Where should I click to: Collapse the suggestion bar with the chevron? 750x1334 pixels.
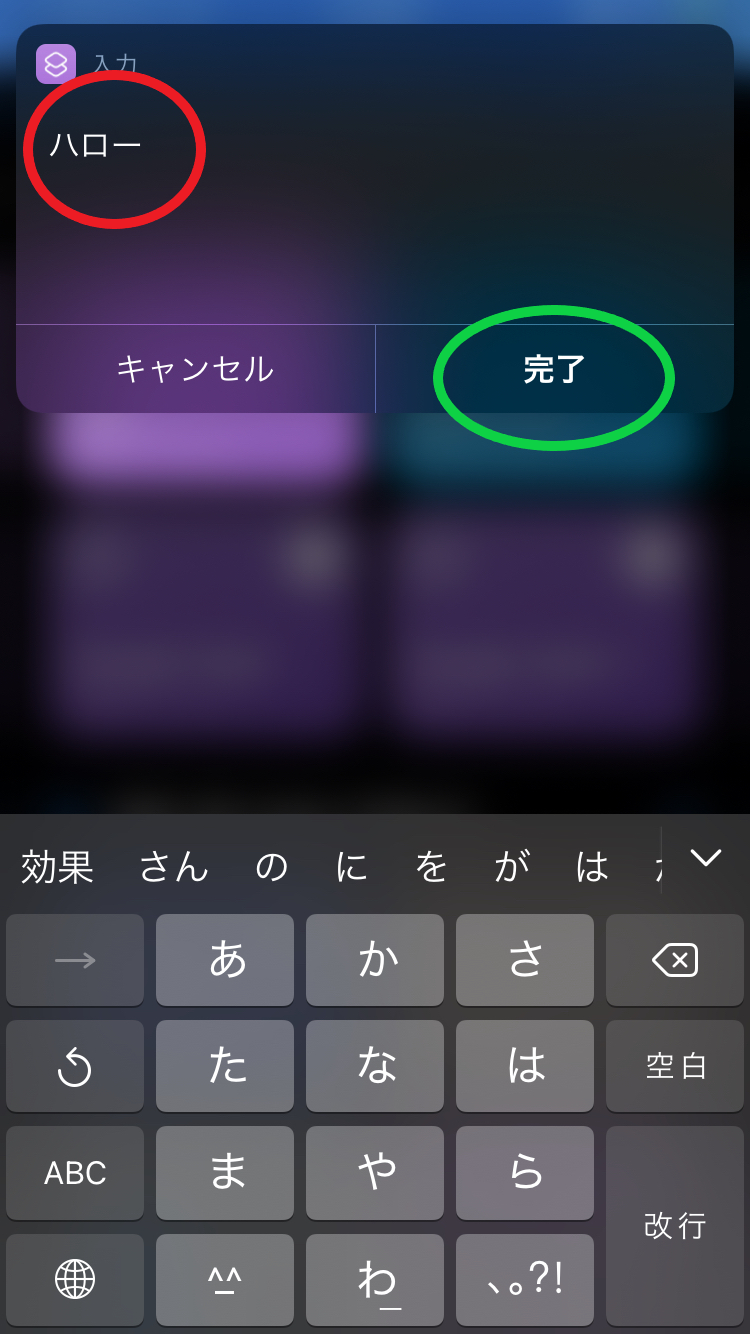pos(707,858)
